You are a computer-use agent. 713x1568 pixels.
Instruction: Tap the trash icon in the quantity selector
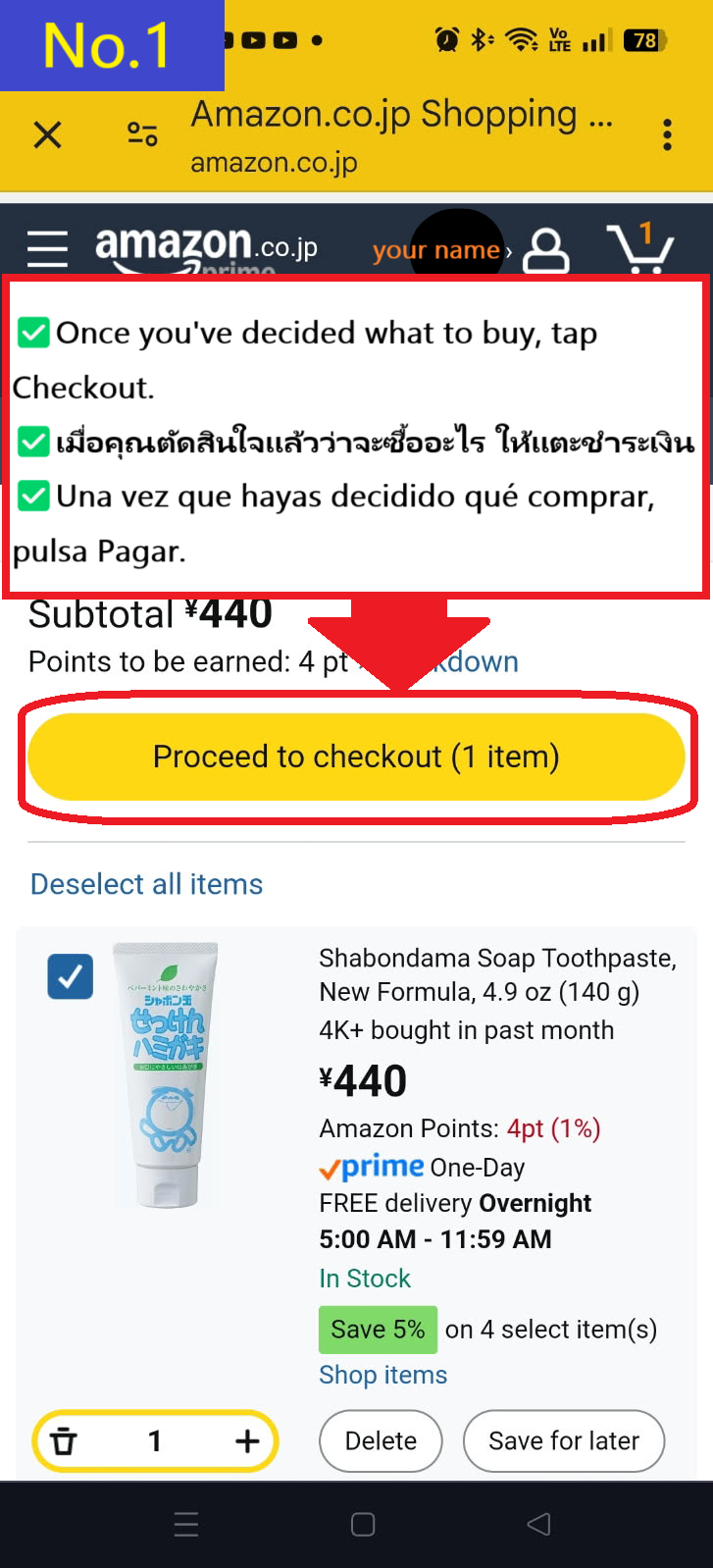67,1440
